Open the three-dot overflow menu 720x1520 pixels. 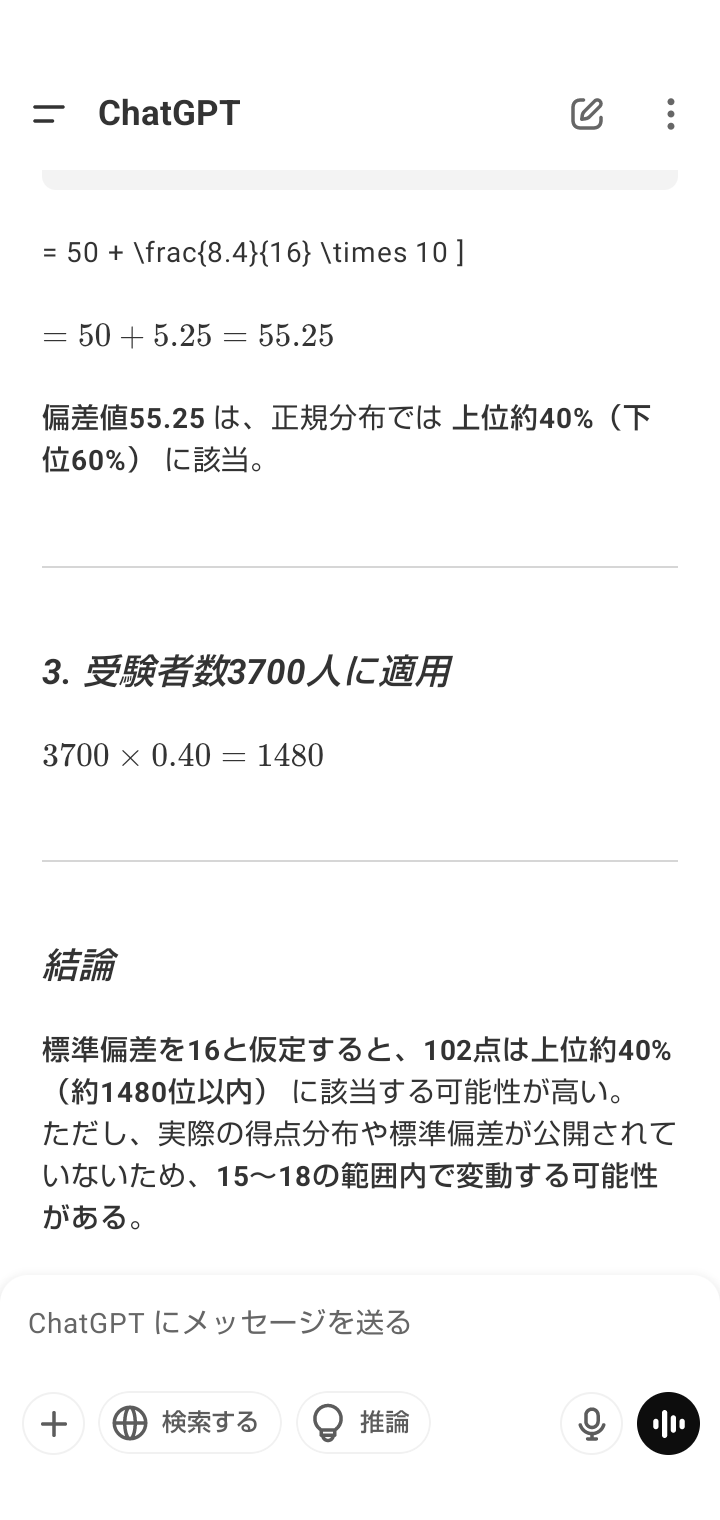click(x=670, y=114)
